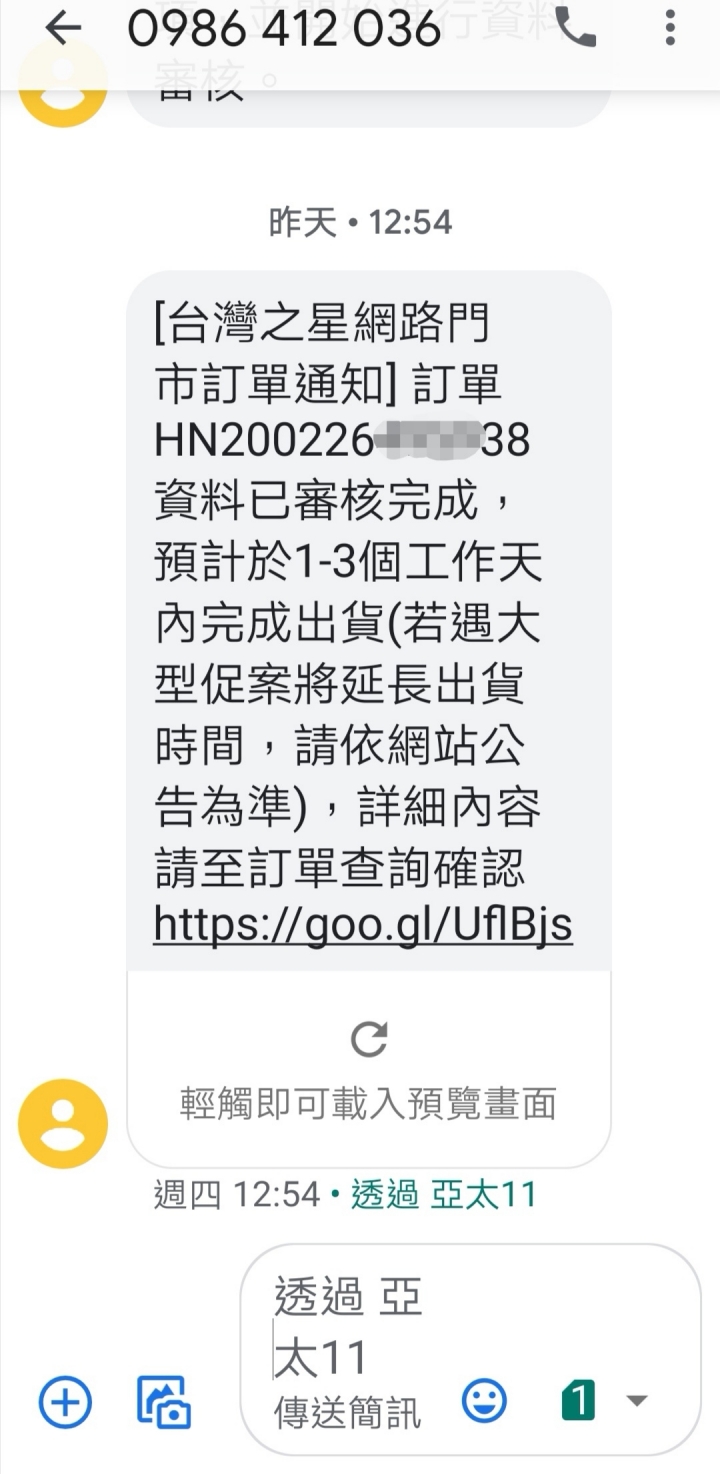Attach a photo with the gallery icon

(164, 1401)
